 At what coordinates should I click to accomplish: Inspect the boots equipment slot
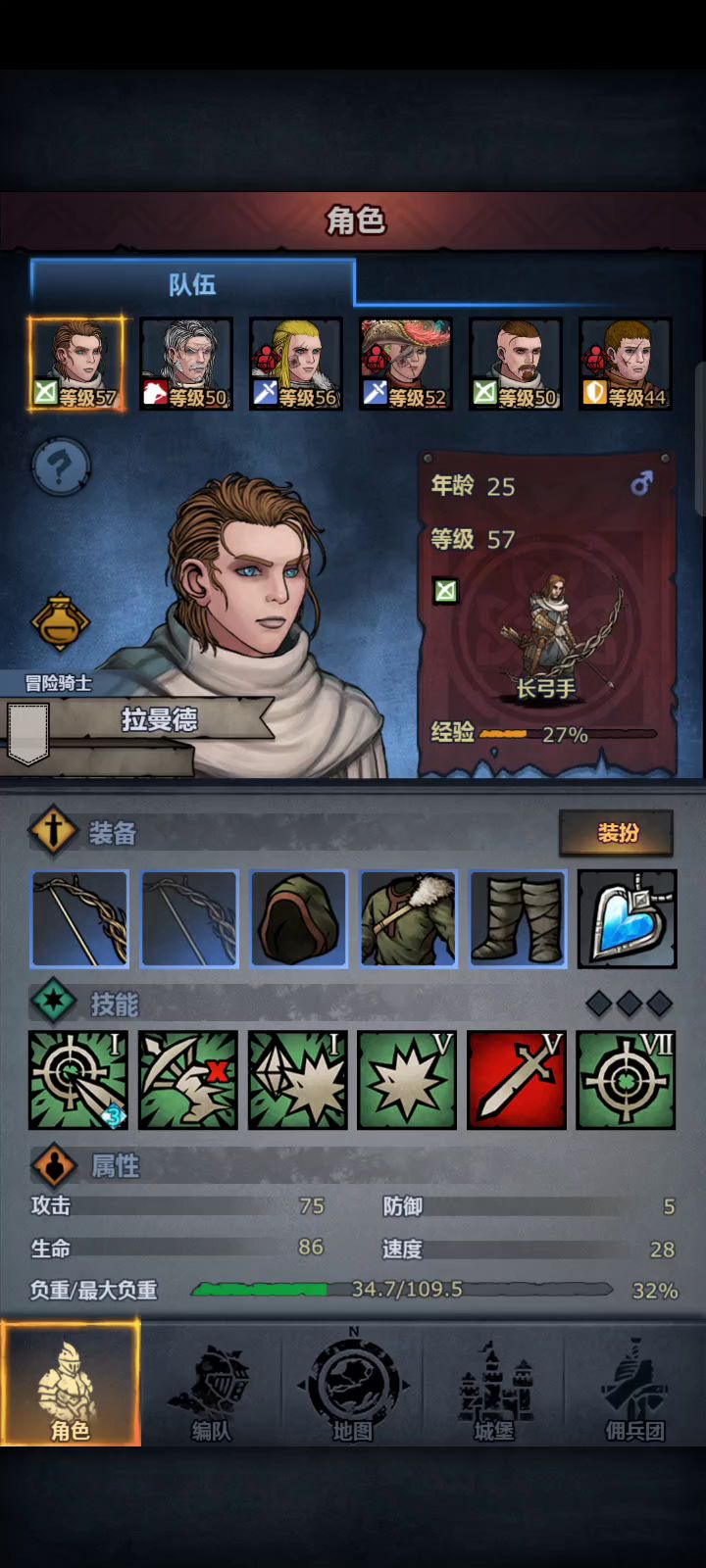[x=518, y=919]
